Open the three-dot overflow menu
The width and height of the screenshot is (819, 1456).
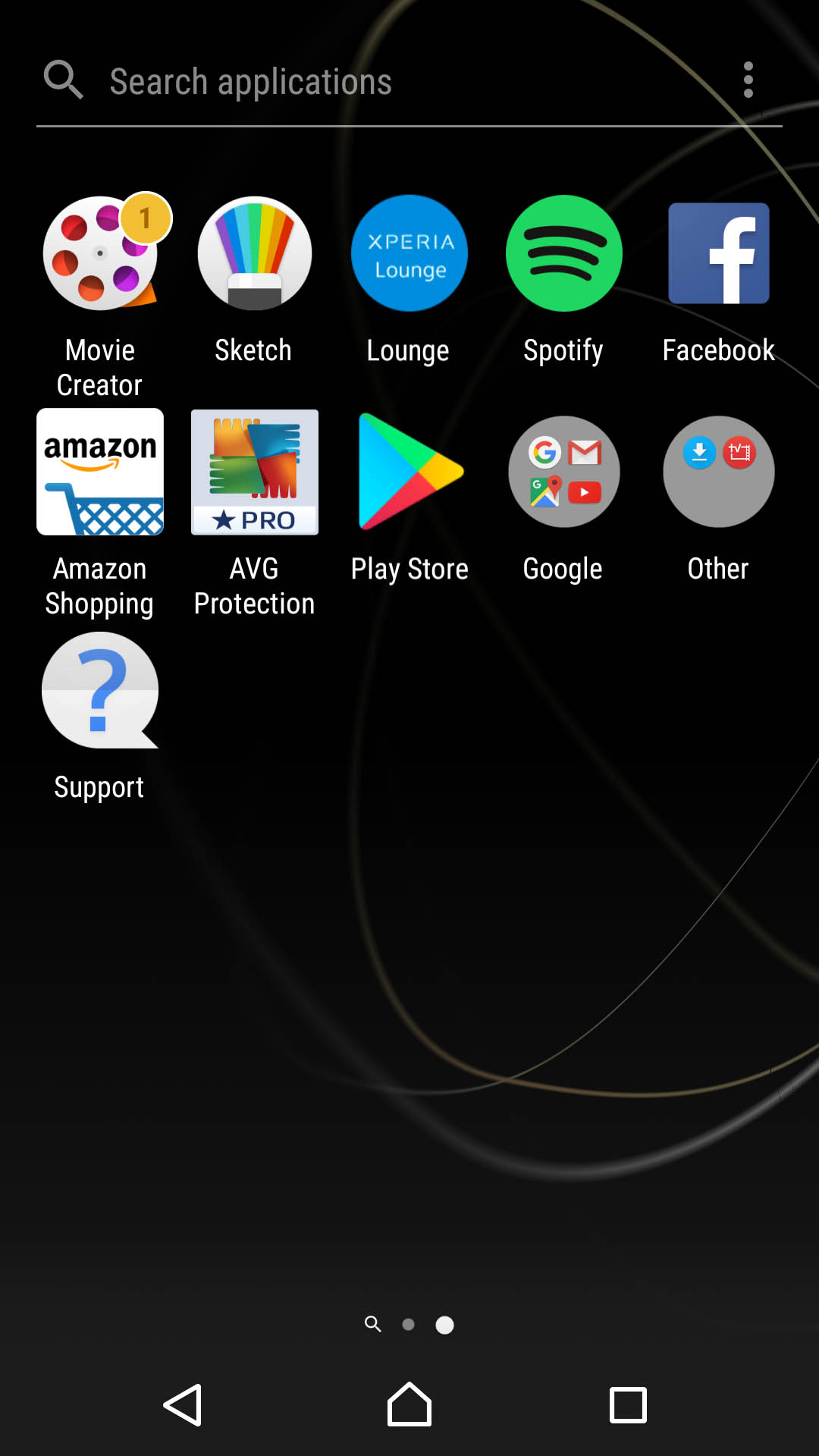coord(748,80)
